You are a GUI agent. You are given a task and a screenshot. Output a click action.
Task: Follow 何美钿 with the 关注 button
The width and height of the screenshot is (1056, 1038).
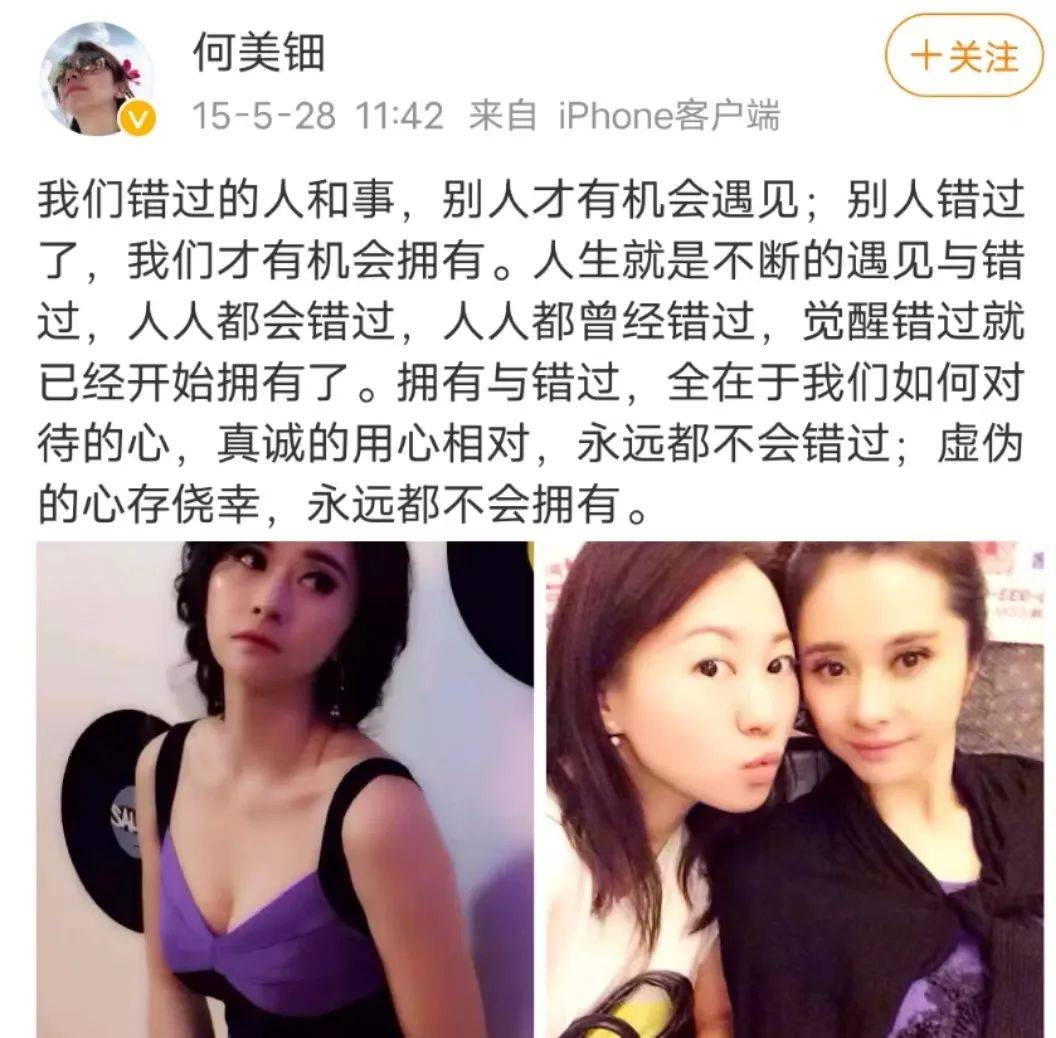[964, 57]
